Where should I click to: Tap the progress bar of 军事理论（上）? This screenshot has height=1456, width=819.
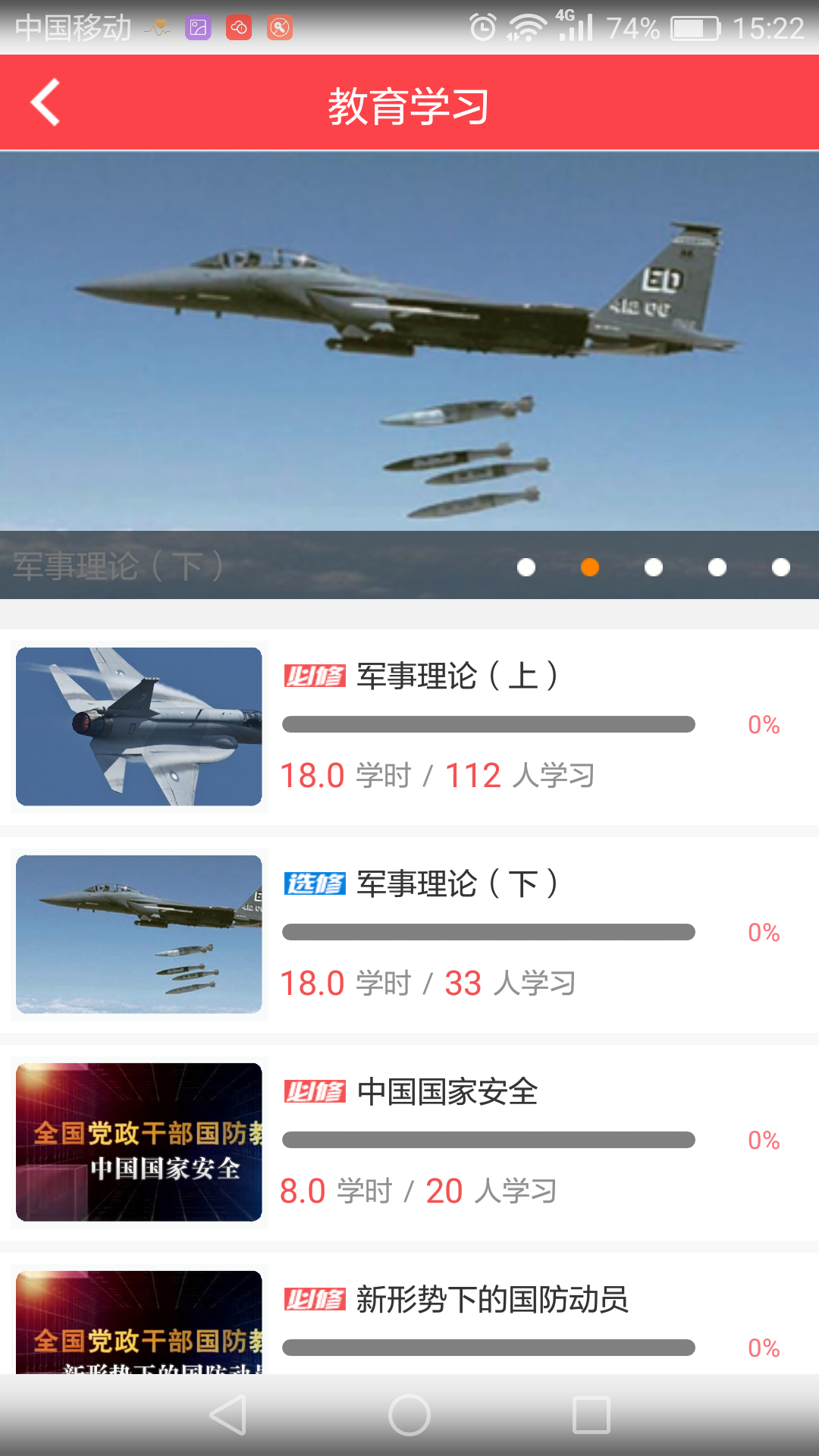pos(488,724)
